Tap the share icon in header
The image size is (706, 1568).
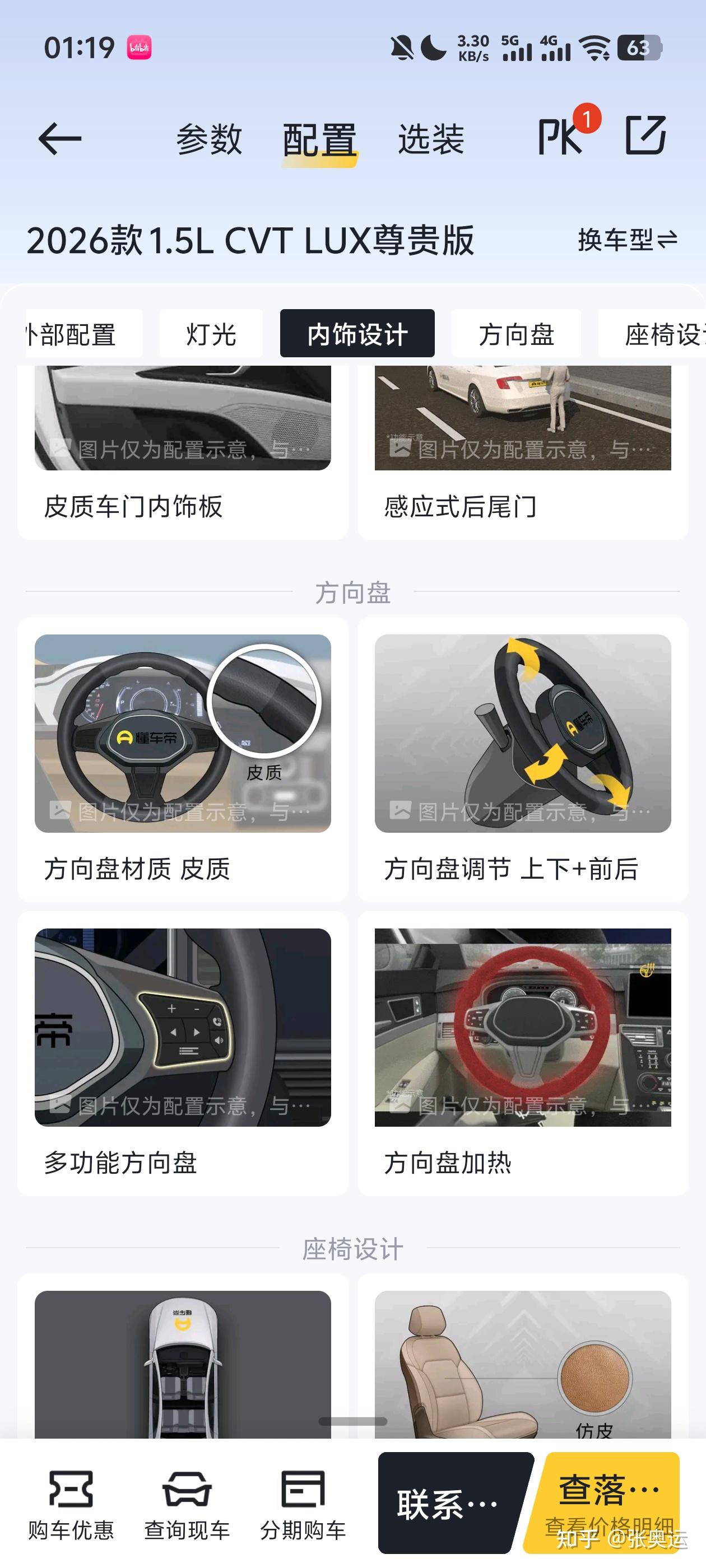click(x=646, y=135)
